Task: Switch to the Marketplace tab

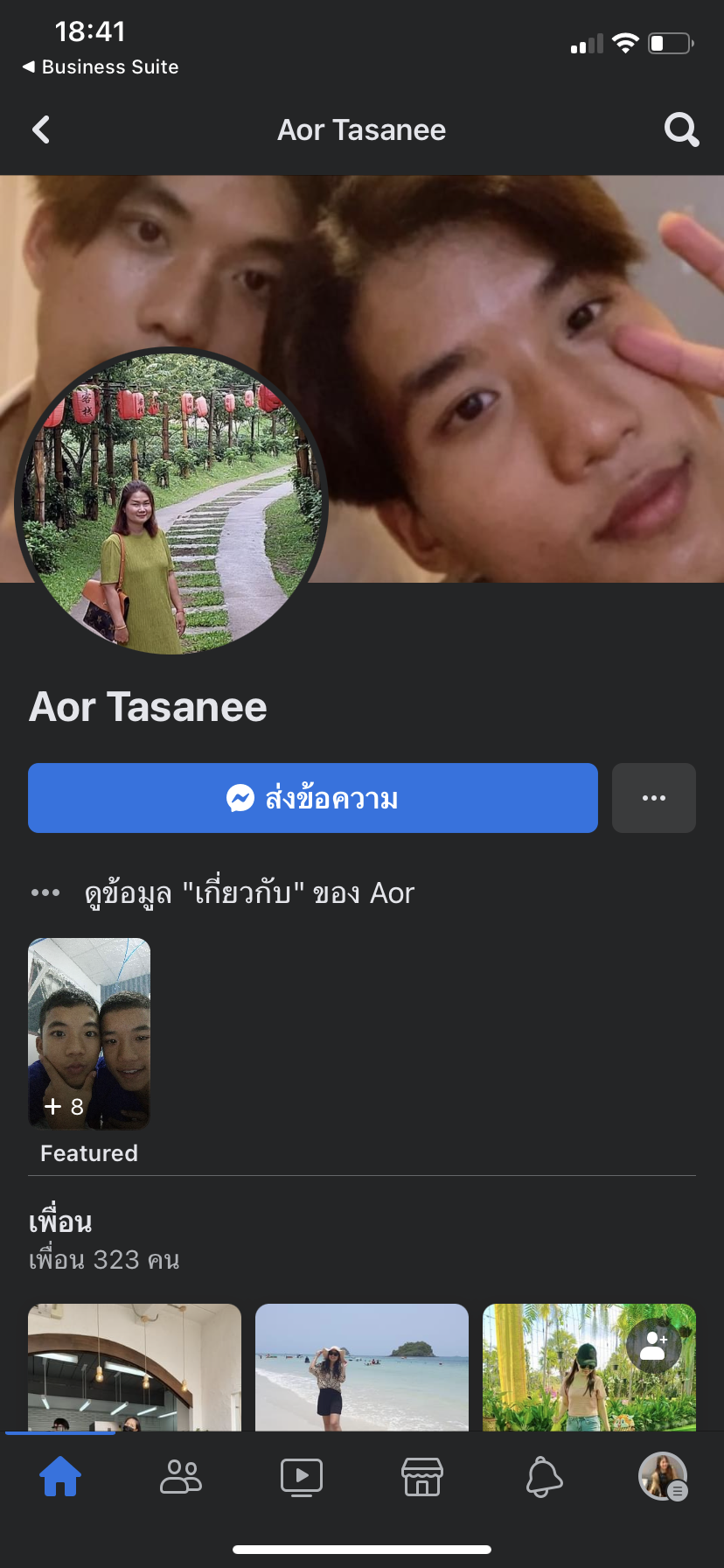Action: click(422, 1476)
